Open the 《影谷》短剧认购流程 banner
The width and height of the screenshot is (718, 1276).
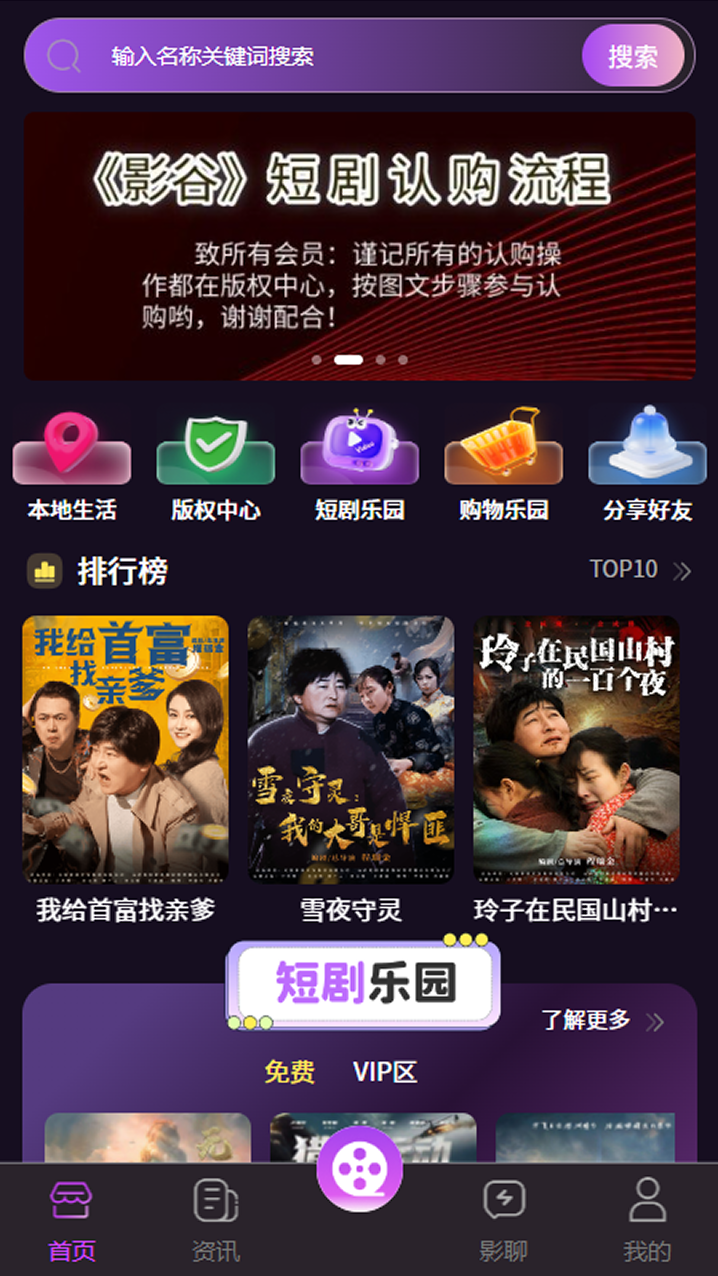[x=359, y=246]
